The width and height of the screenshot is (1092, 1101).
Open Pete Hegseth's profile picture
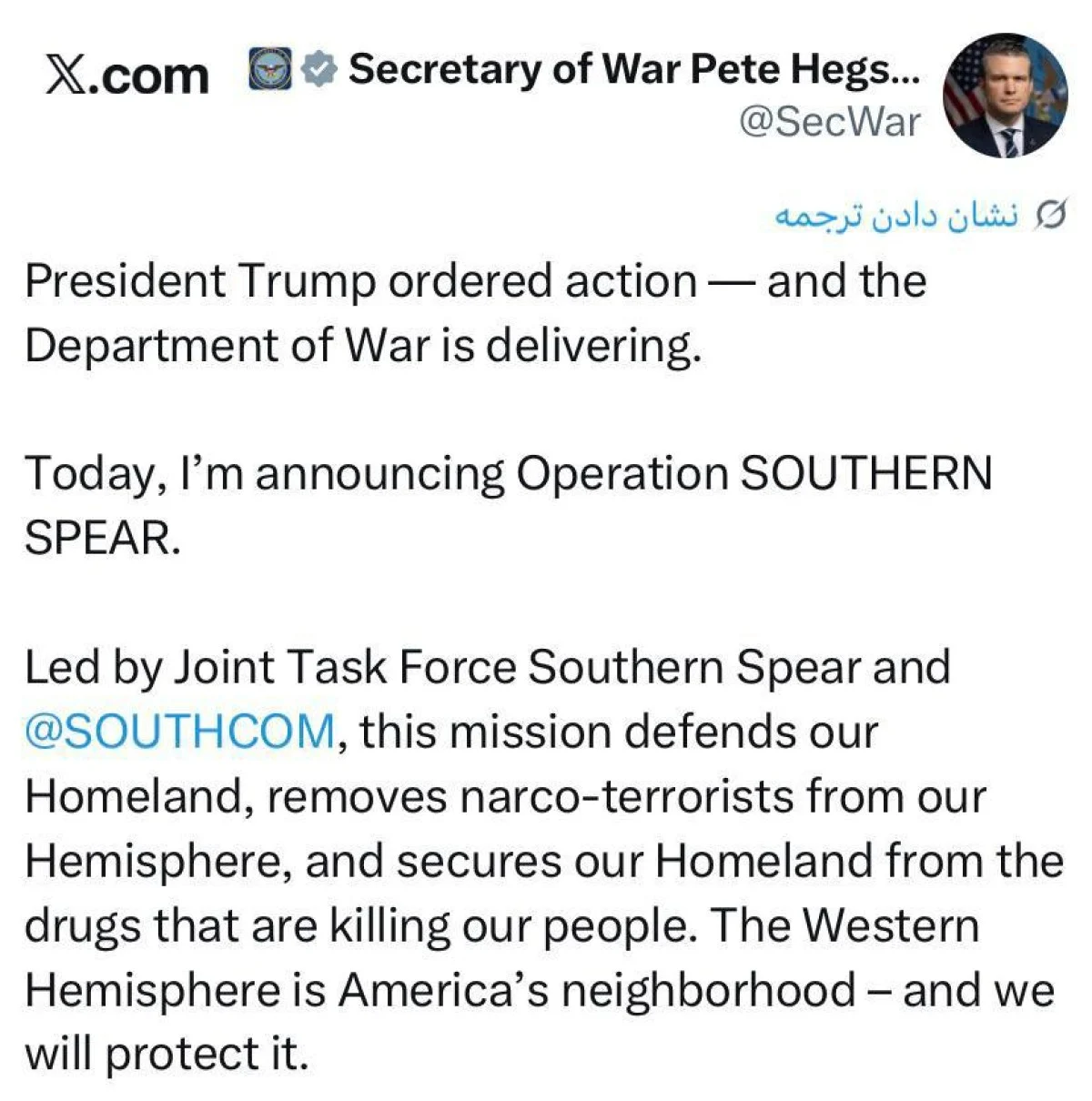(x=1006, y=96)
